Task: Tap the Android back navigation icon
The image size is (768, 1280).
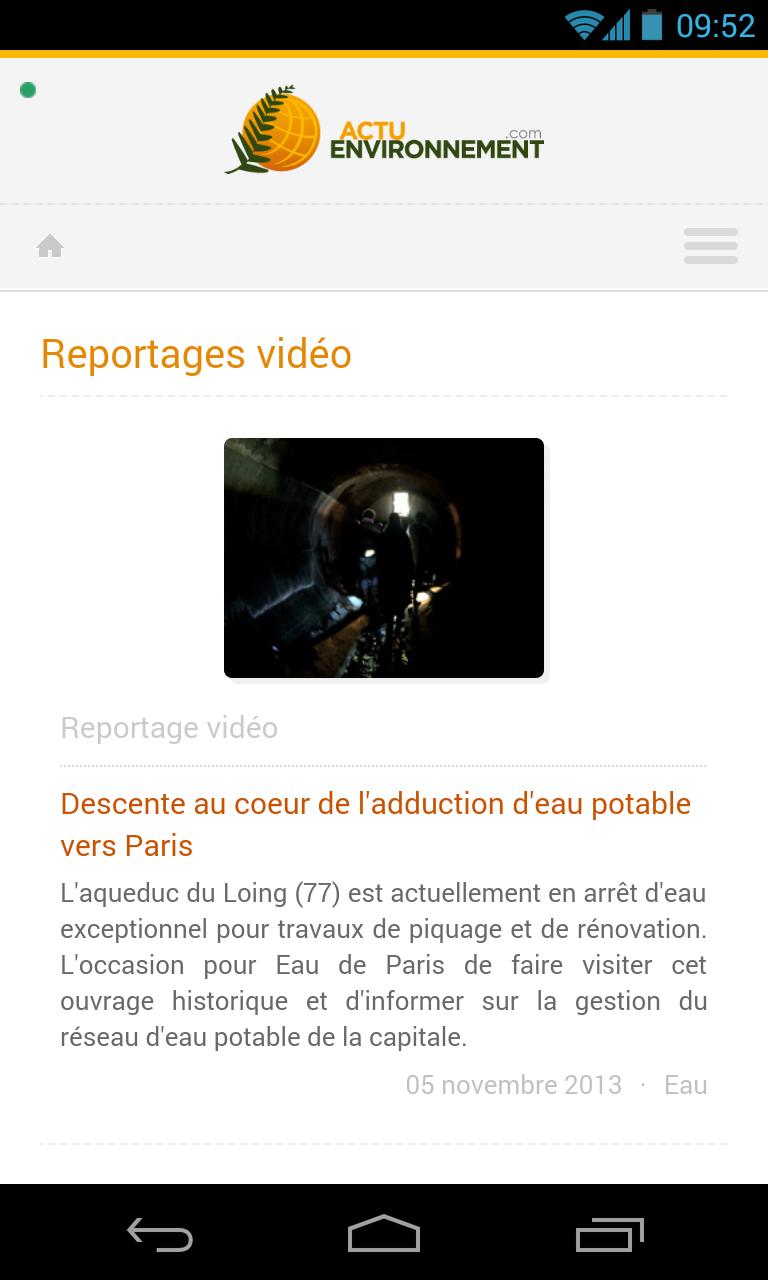Action: pyautogui.click(x=160, y=1233)
